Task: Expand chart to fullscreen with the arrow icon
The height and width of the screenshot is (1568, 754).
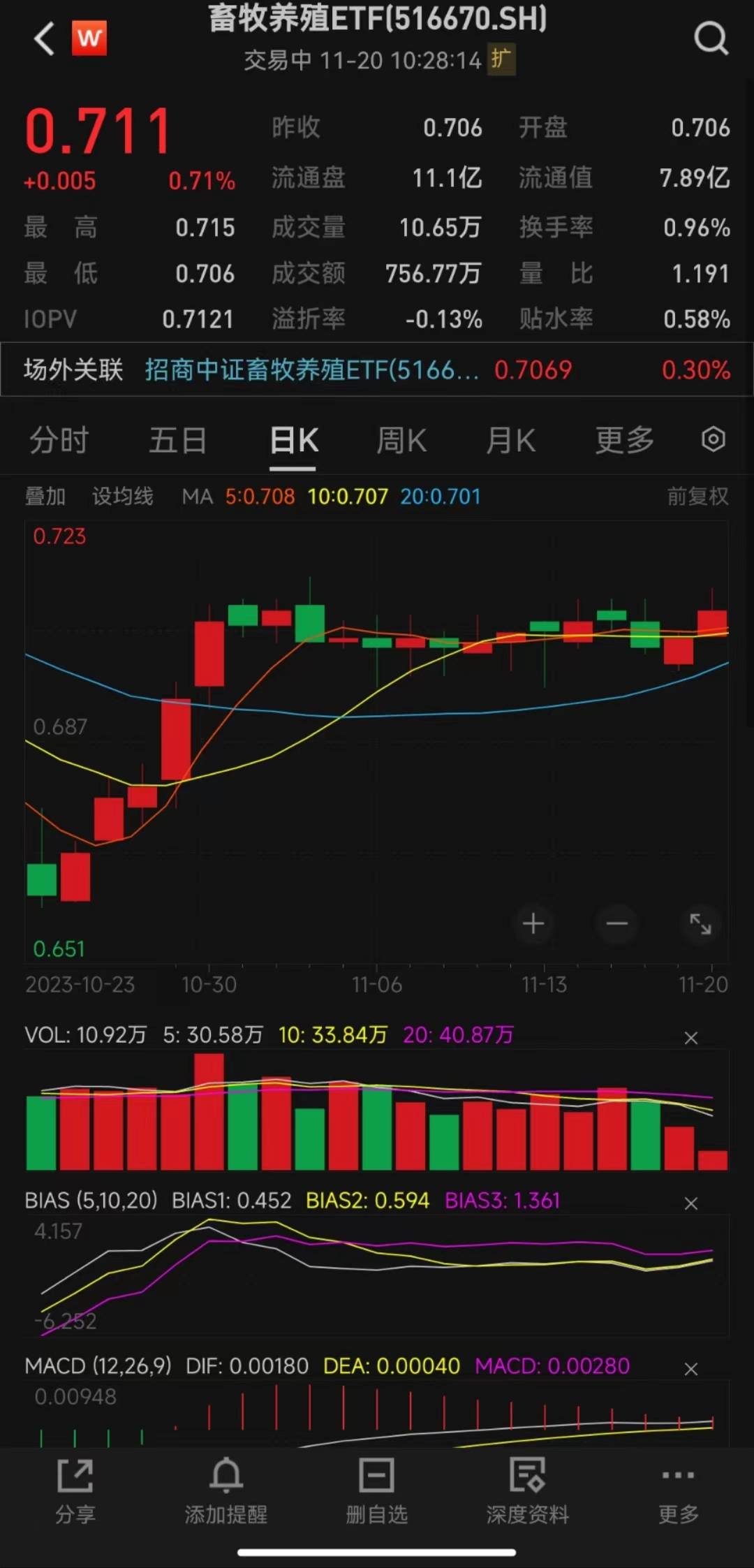Action: pos(701,923)
